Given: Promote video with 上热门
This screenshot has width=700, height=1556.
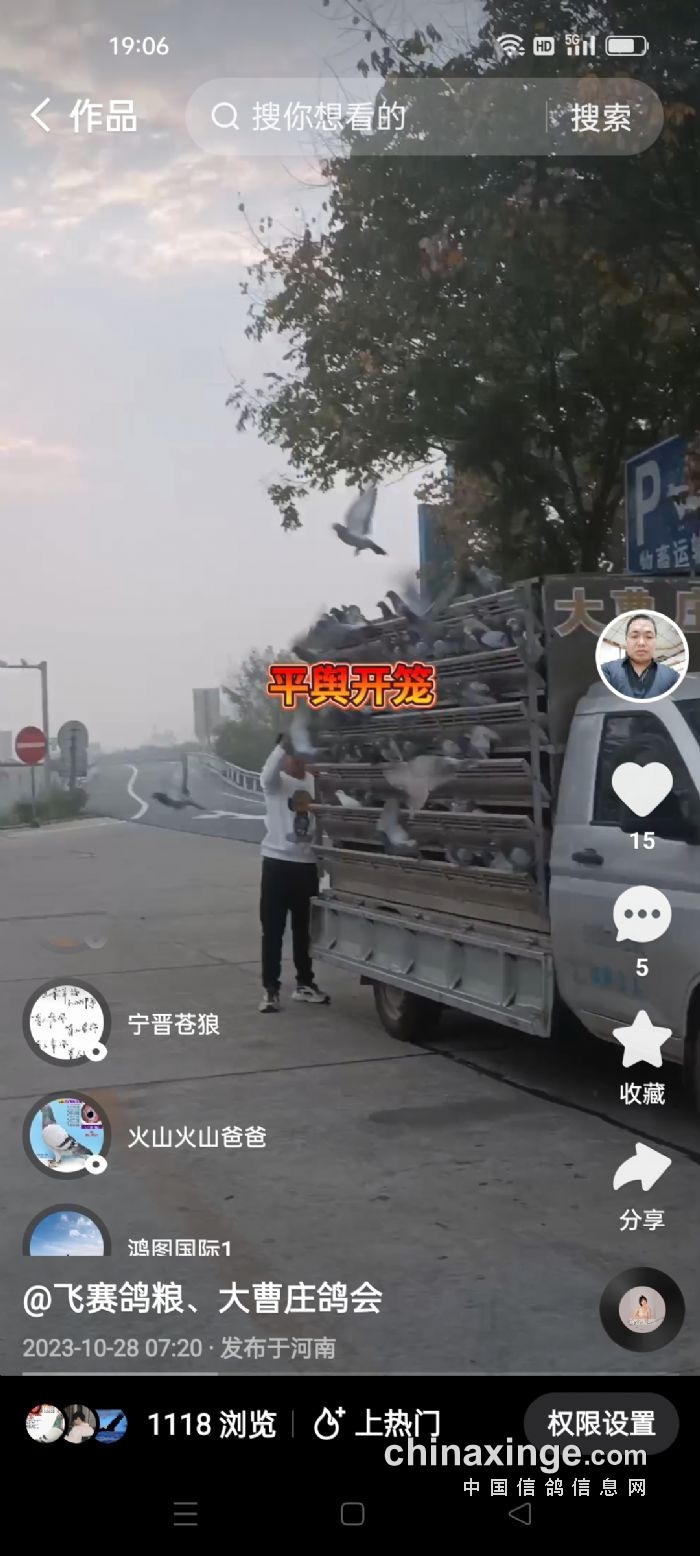Looking at the screenshot, I should coord(377,1424).
